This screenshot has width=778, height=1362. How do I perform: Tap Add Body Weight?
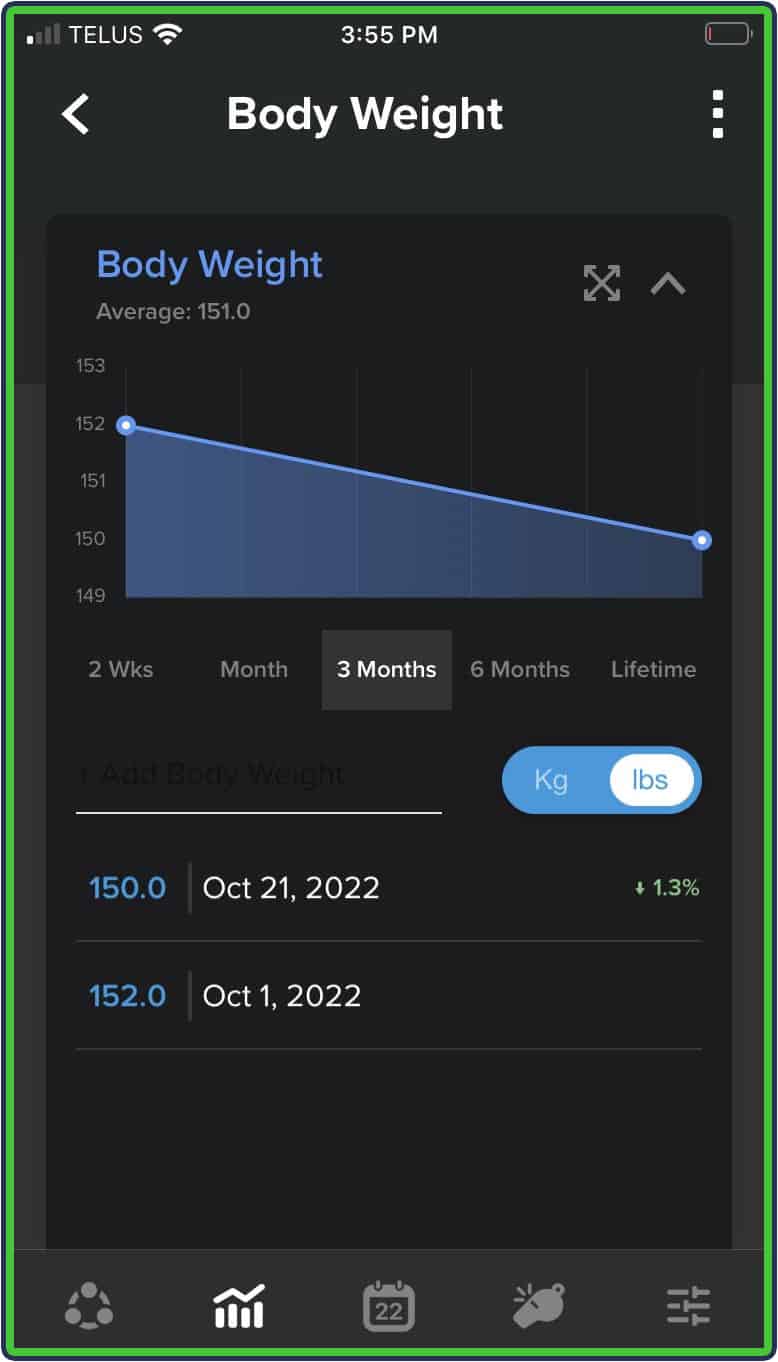(x=215, y=773)
